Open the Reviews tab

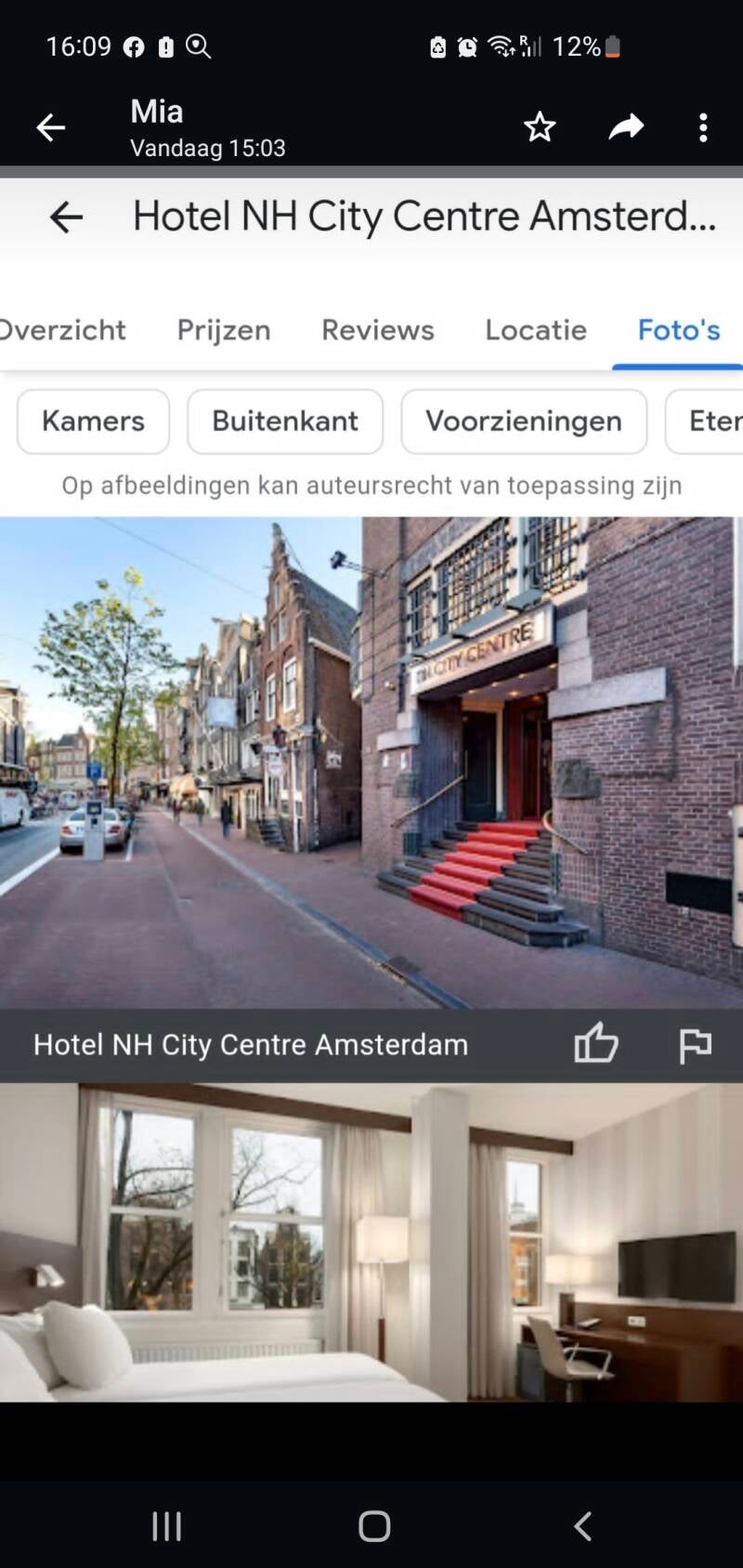[x=377, y=330]
